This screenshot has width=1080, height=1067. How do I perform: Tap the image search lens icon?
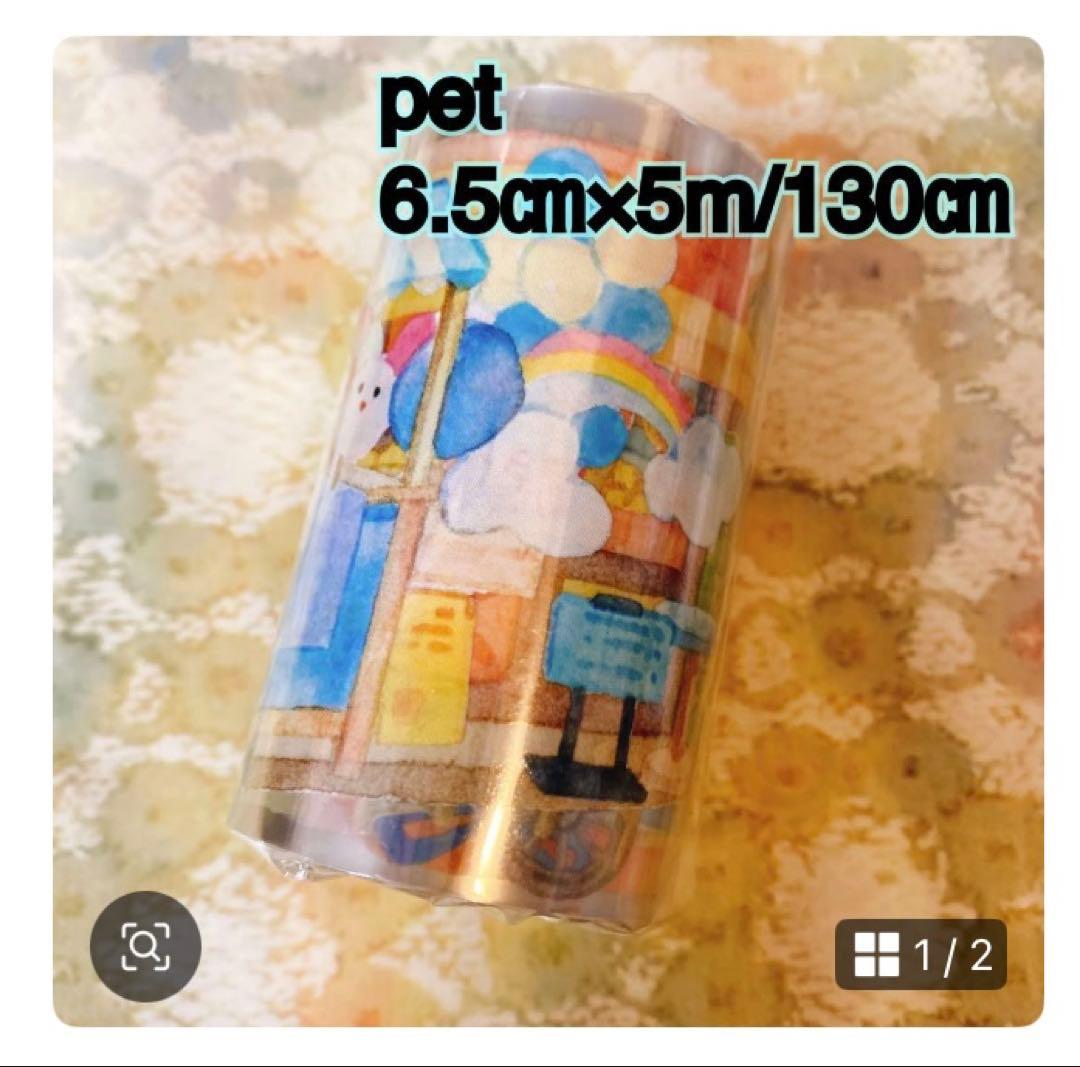(x=146, y=945)
